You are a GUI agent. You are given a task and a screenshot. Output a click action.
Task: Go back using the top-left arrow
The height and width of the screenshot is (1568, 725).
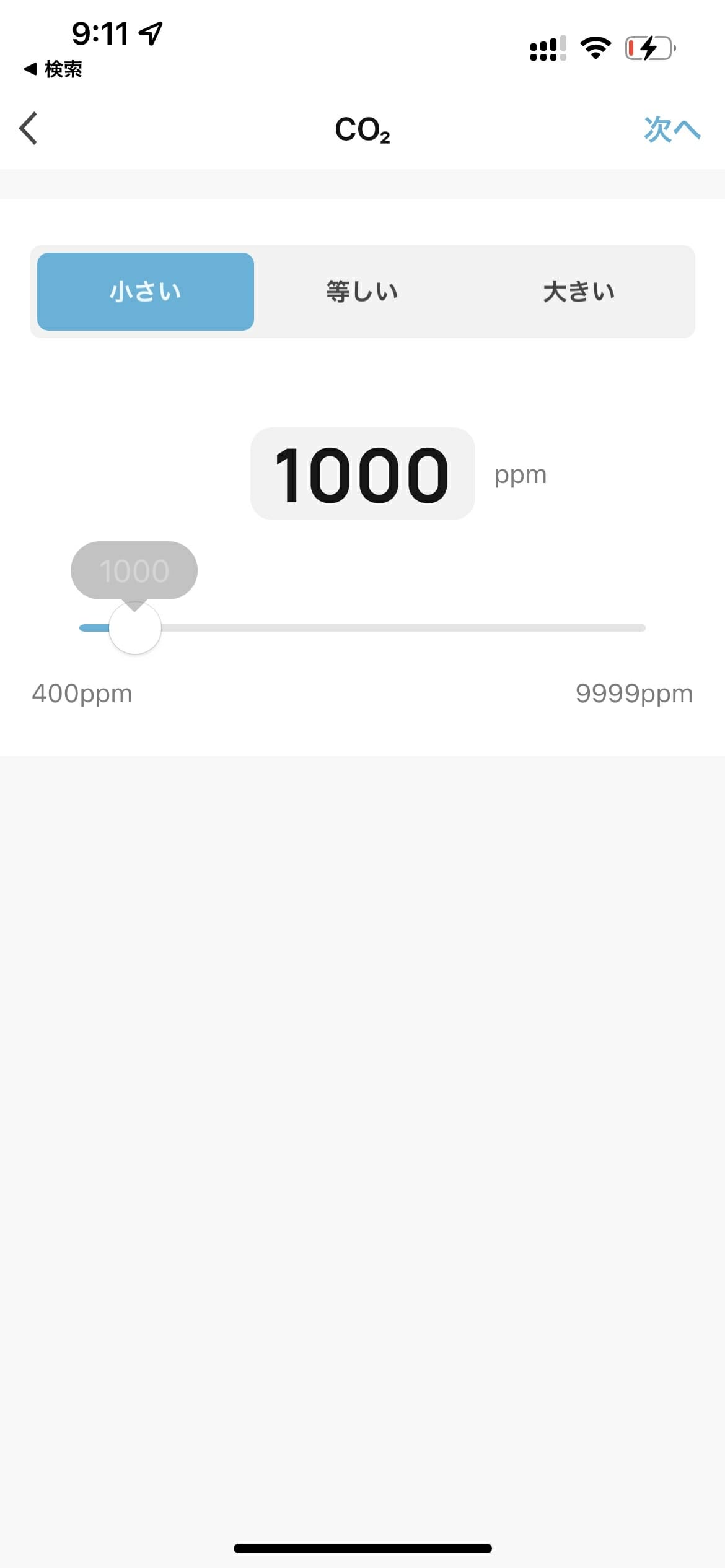pos(29,129)
